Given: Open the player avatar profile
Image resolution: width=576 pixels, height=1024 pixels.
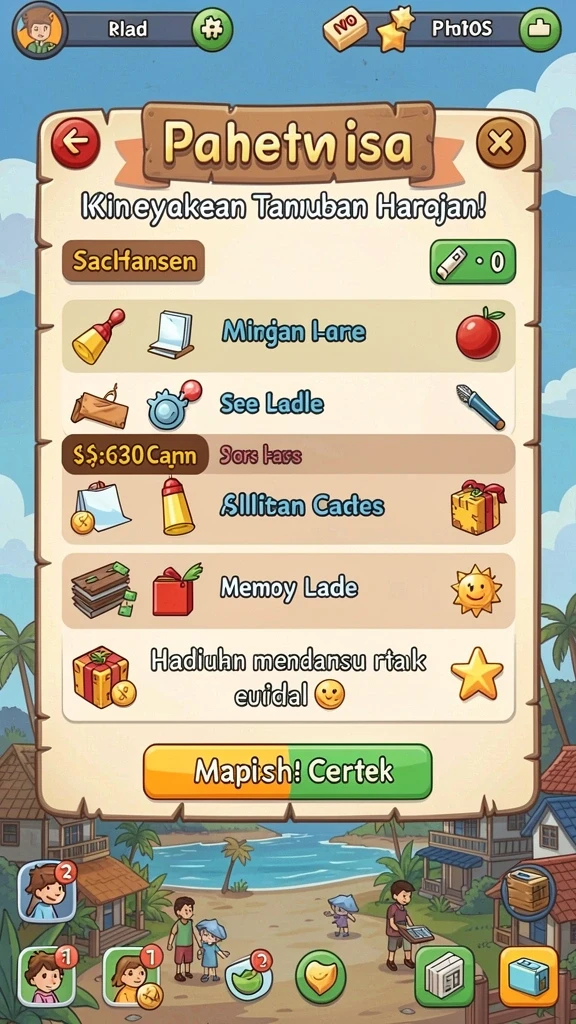Looking at the screenshot, I should click(x=40, y=30).
